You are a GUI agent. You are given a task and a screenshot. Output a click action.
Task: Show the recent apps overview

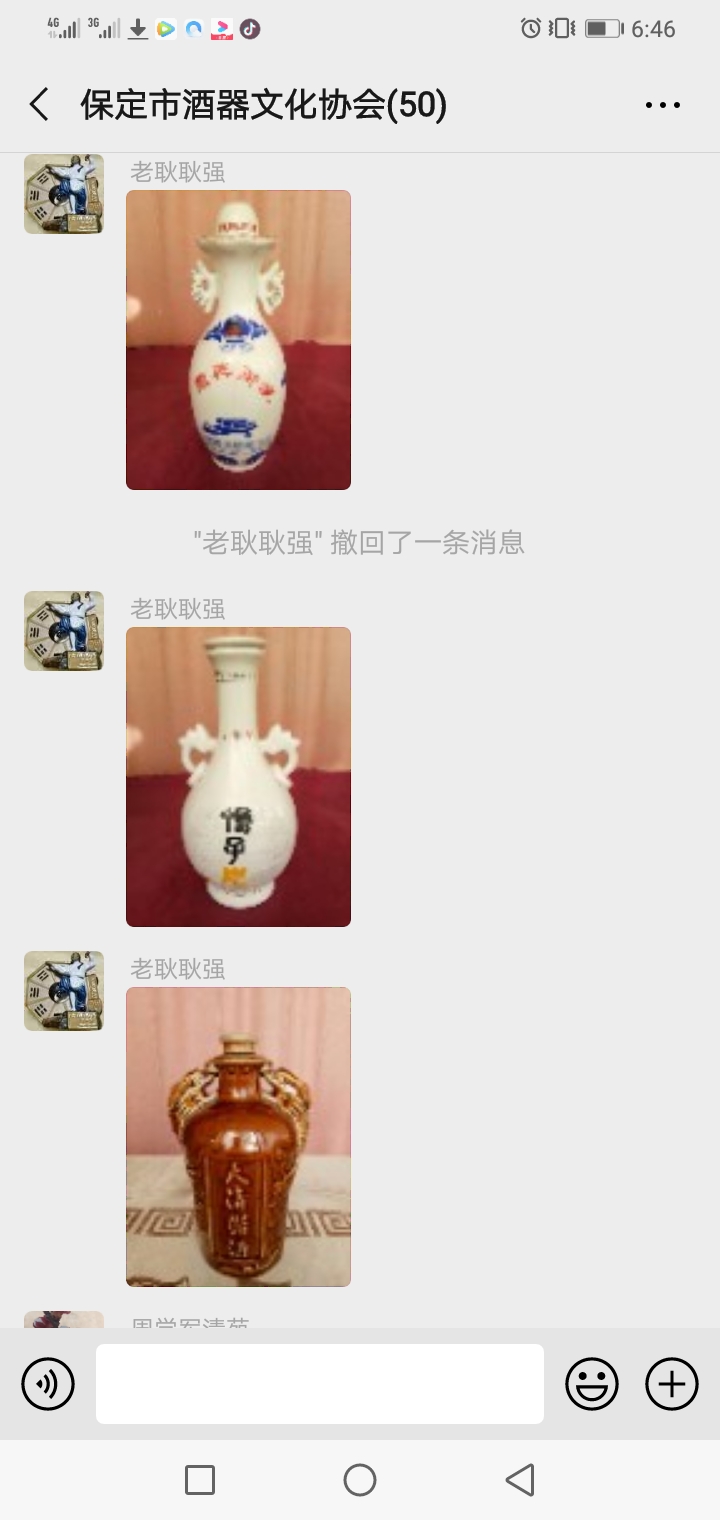tap(200, 1480)
